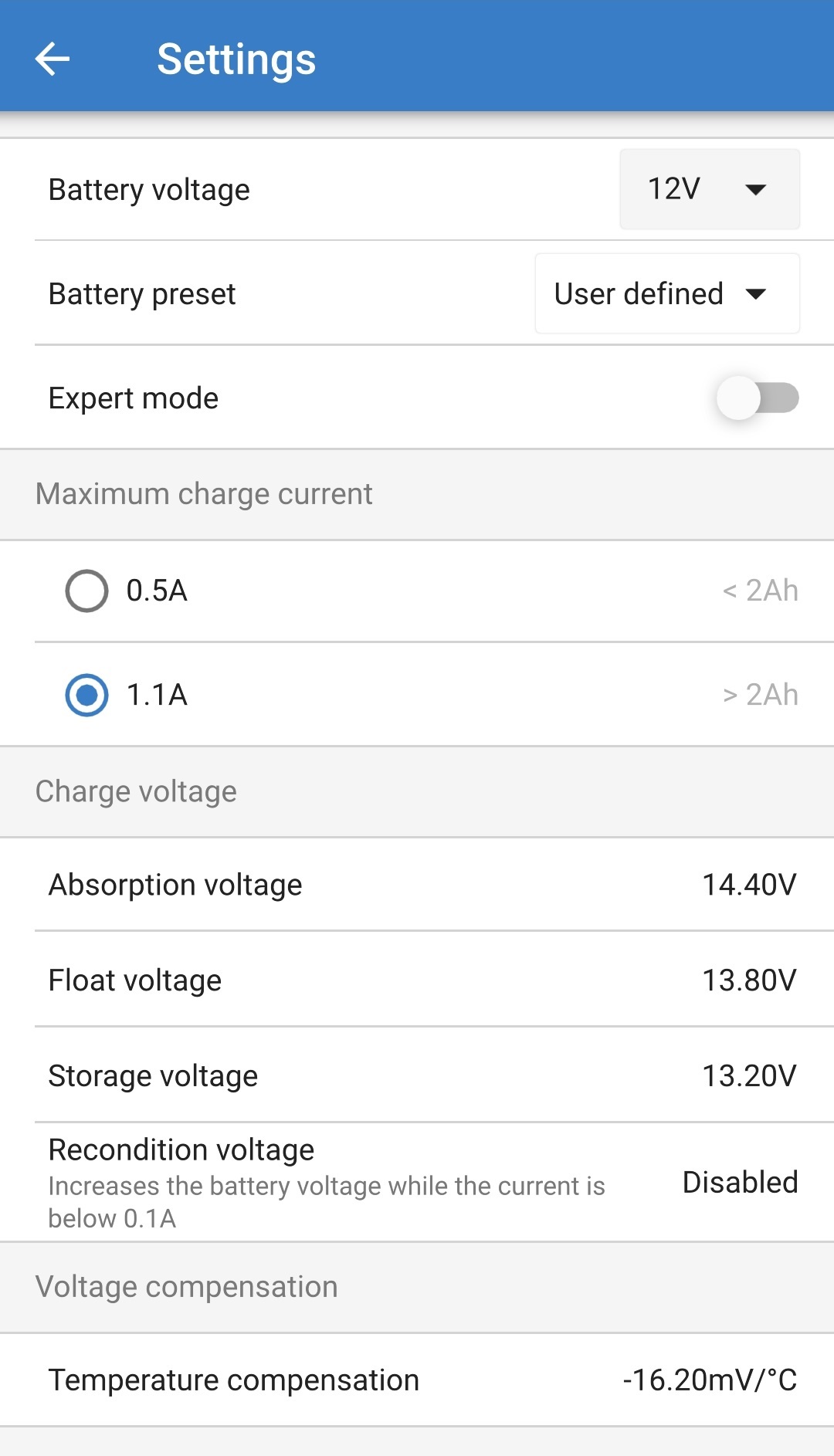The image size is (834, 1456).
Task: Select the 0.5A charge current option
Action: [86, 591]
